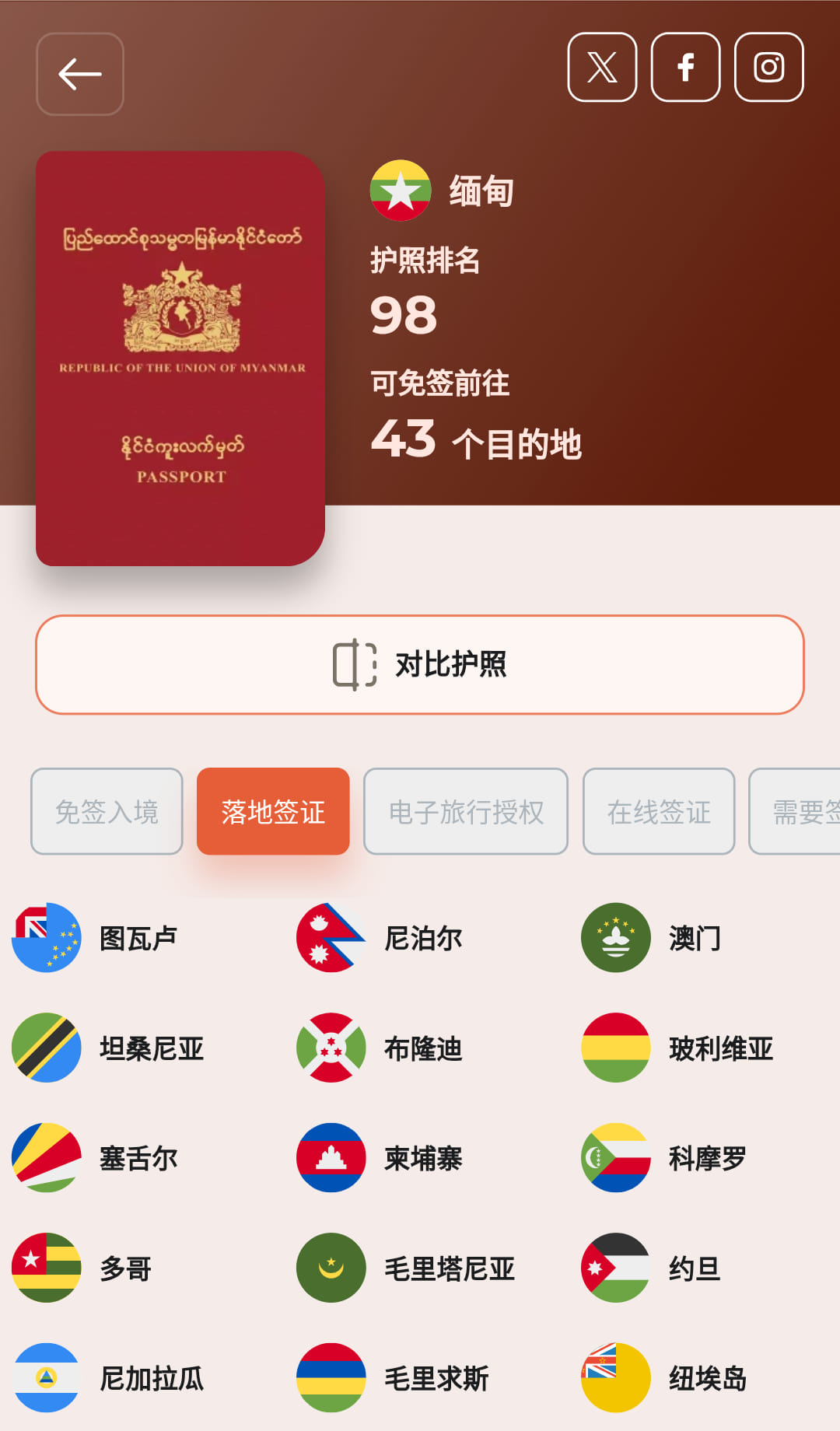The width and height of the screenshot is (840, 1431).
Task: Share to Facebook
Action: [x=685, y=68]
